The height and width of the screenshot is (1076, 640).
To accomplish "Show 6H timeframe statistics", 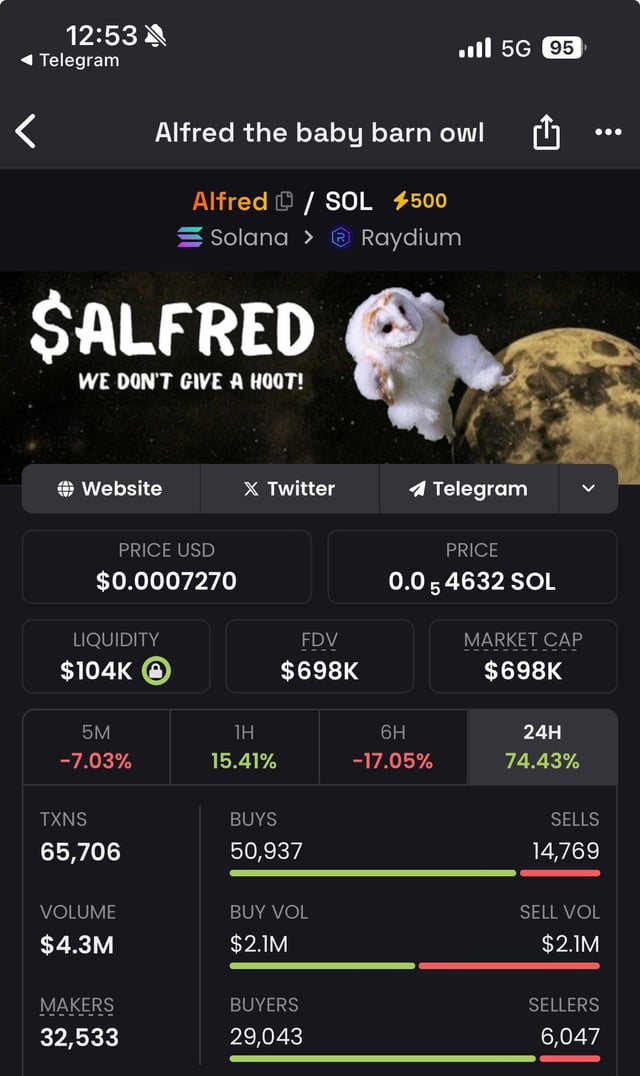I will coord(392,747).
